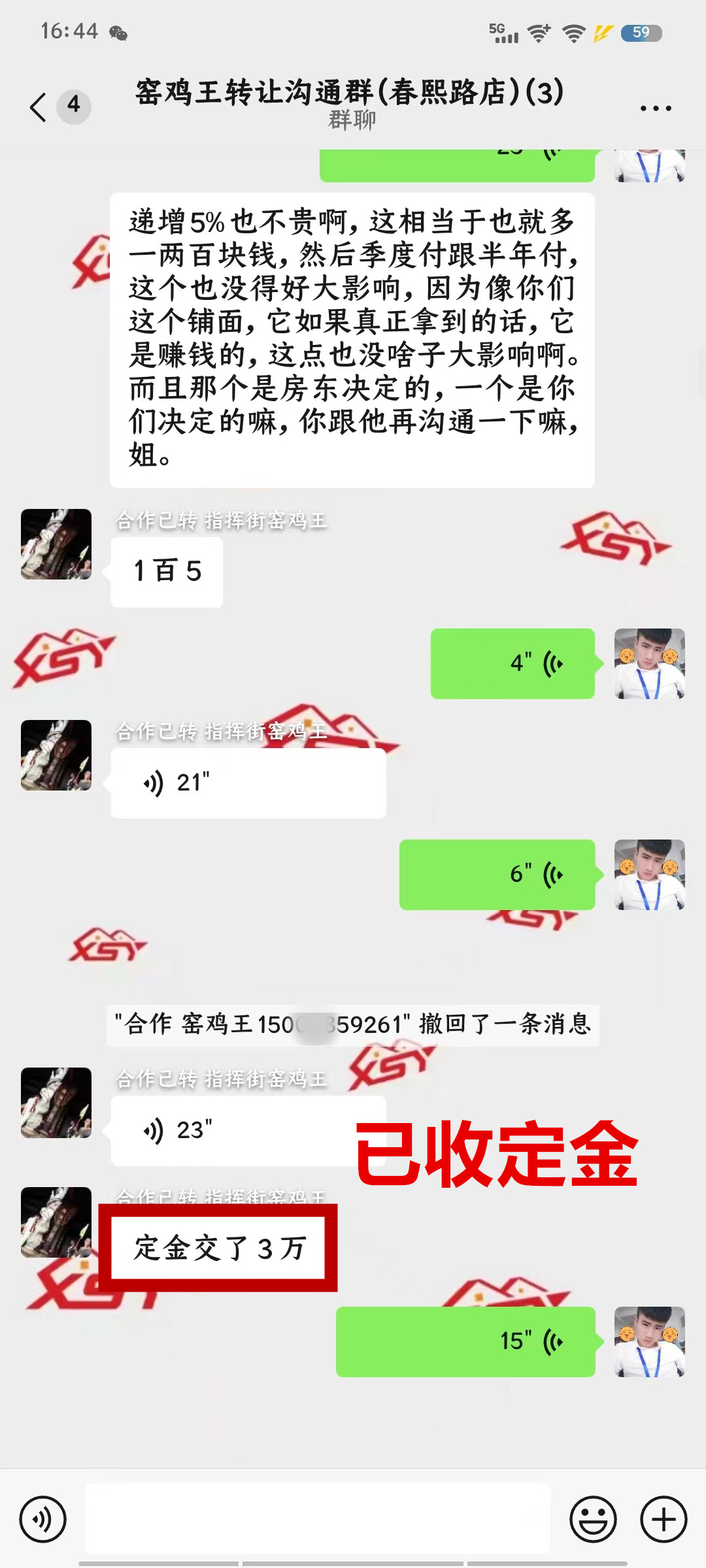Listen to the 15-second voice message
Screen dimensions: 706x1568
[465, 1341]
